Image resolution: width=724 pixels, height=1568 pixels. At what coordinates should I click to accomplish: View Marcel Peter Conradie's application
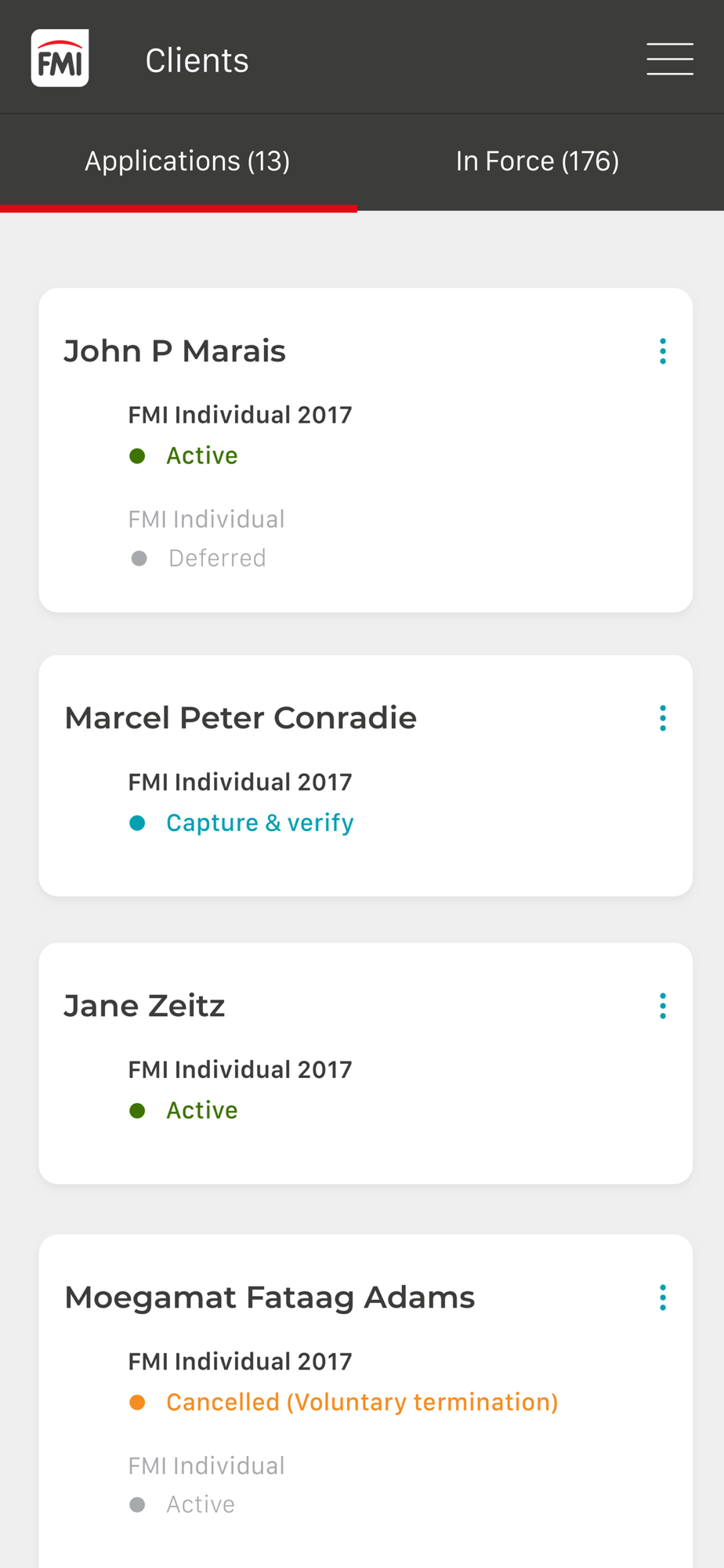click(366, 775)
